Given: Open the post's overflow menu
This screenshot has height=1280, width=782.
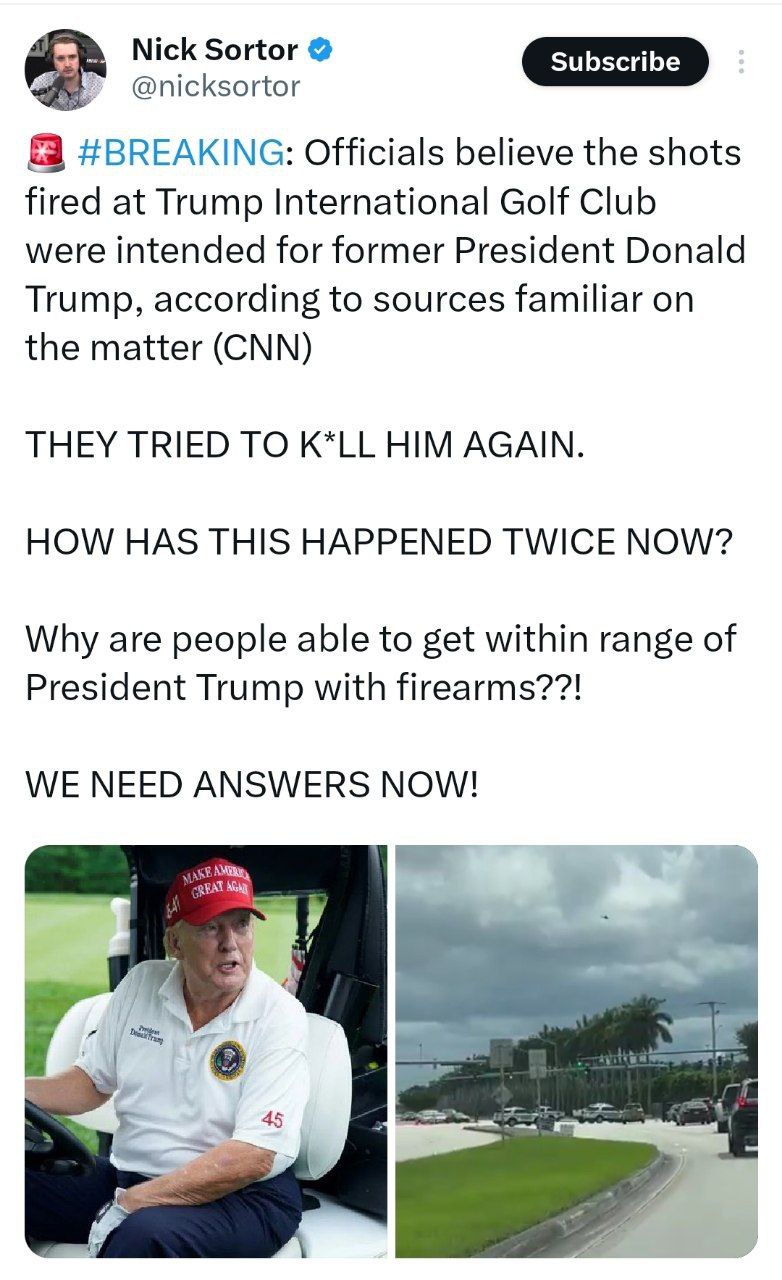Looking at the screenshot, I should click(741, 62).
